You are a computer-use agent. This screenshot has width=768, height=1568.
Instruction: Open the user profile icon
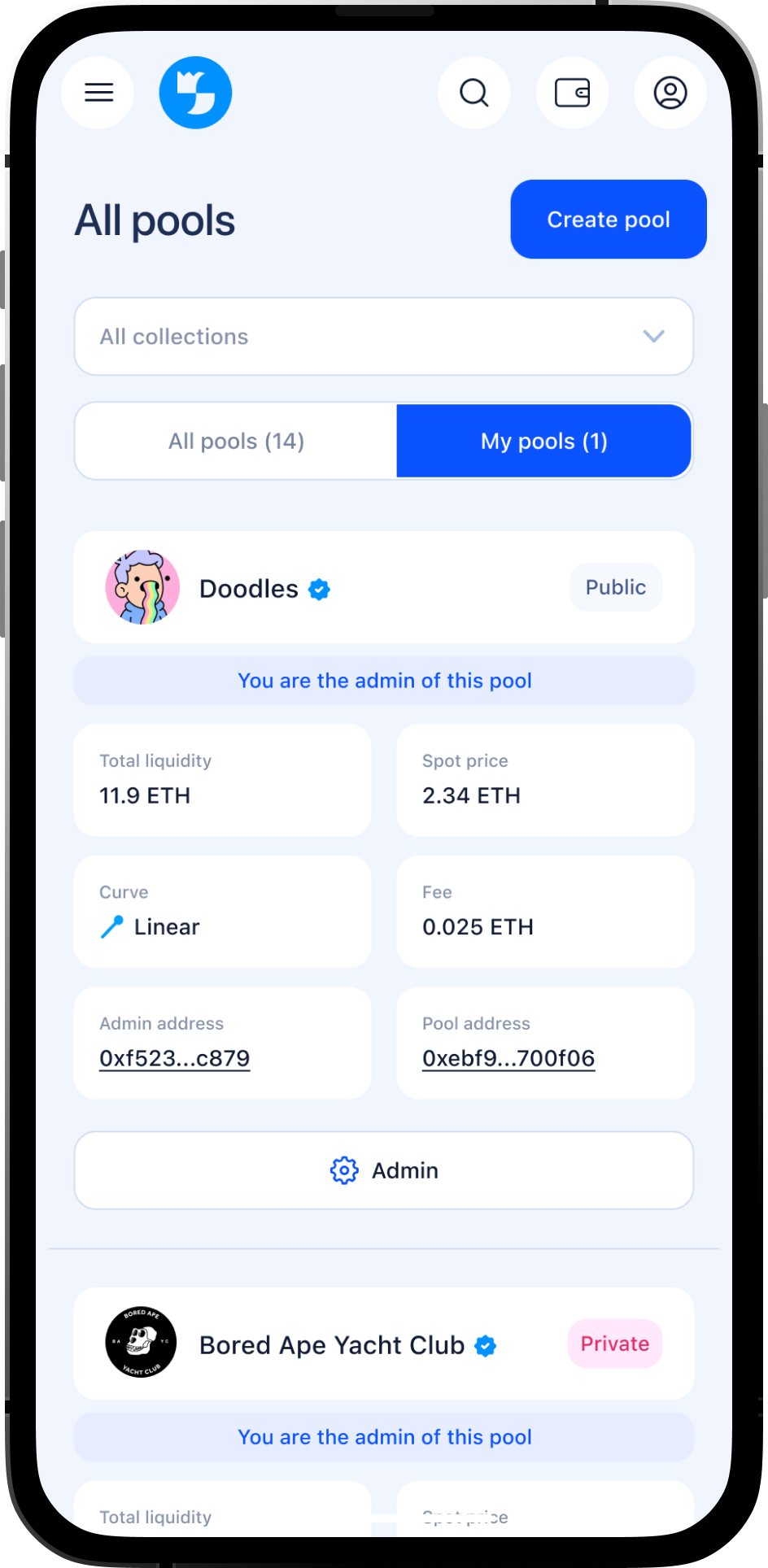(x=670, y=93)
